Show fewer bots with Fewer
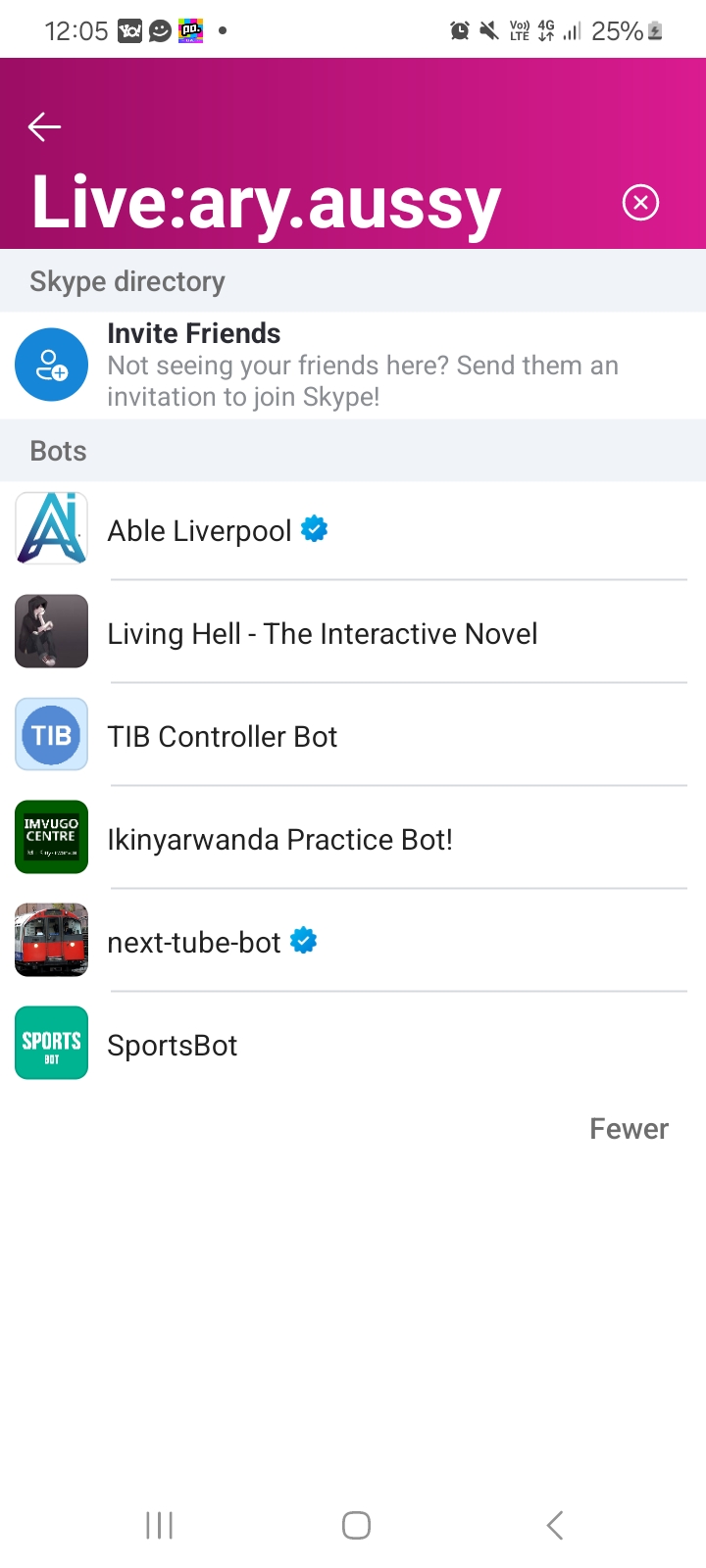Viewport: 706px width, 1568px height. click(629, 1129)
